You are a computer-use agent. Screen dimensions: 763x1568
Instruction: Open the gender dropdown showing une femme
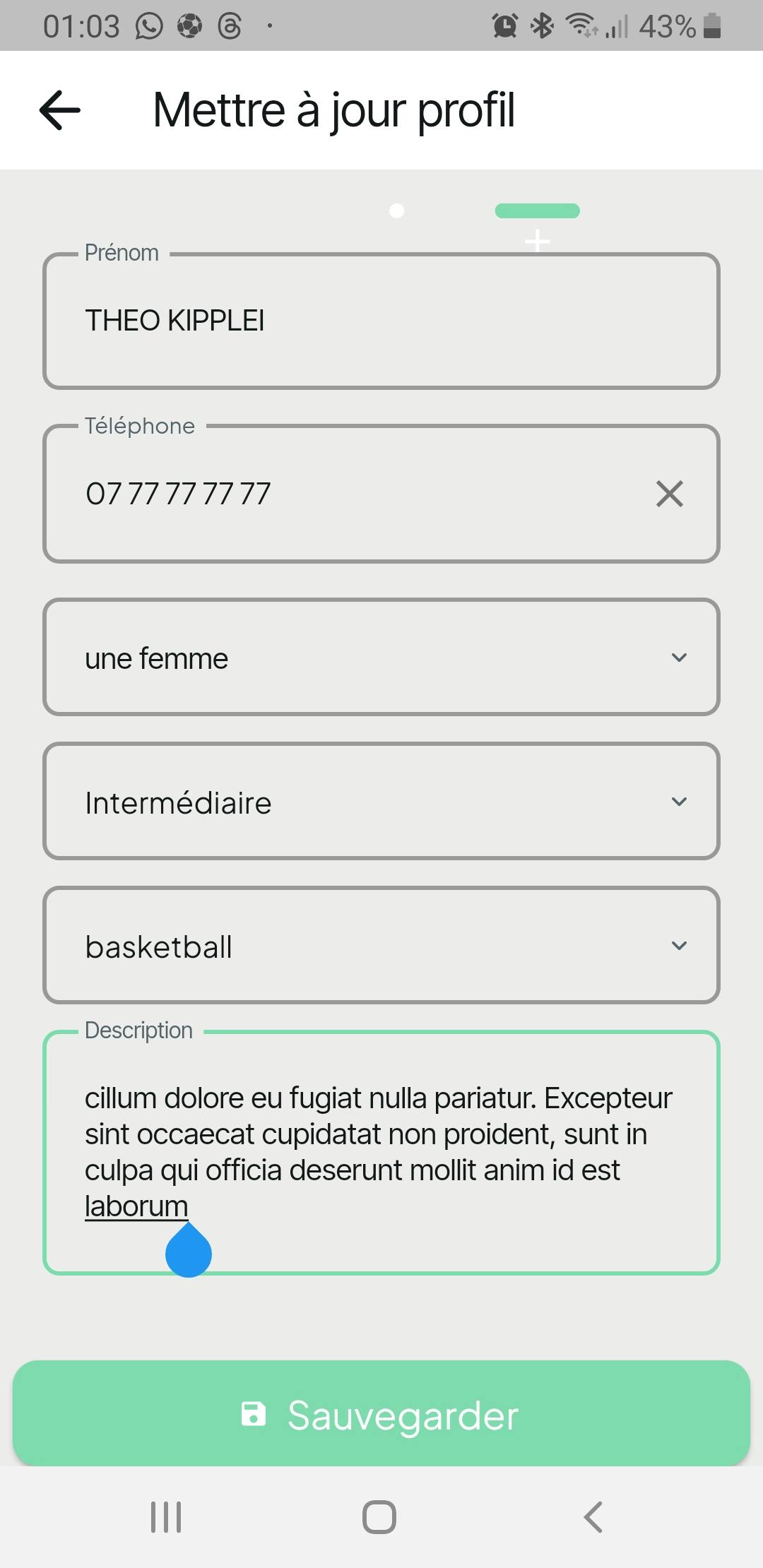click(381, 658)
